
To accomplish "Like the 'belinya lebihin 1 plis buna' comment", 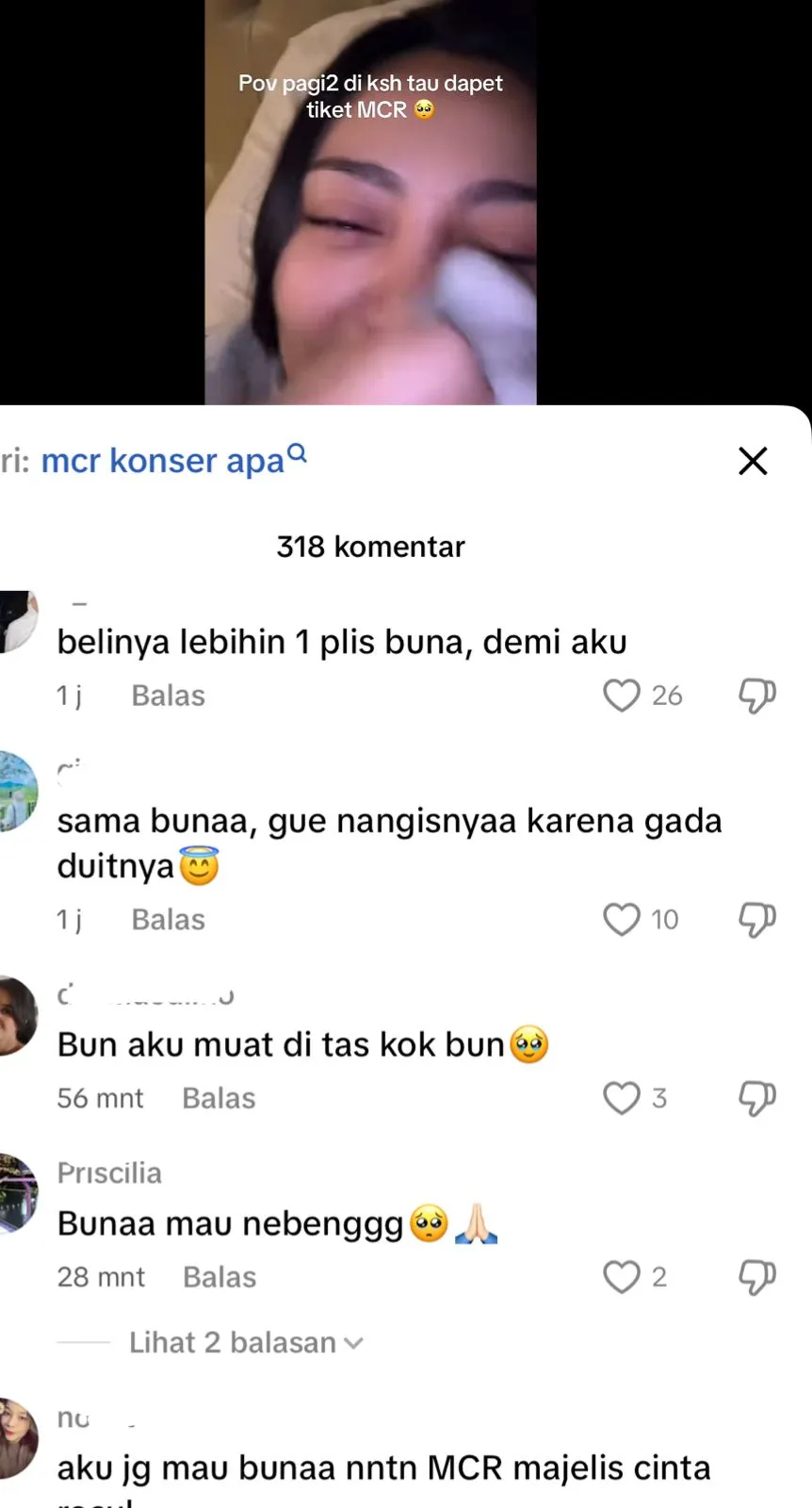I will click(622, 696).
